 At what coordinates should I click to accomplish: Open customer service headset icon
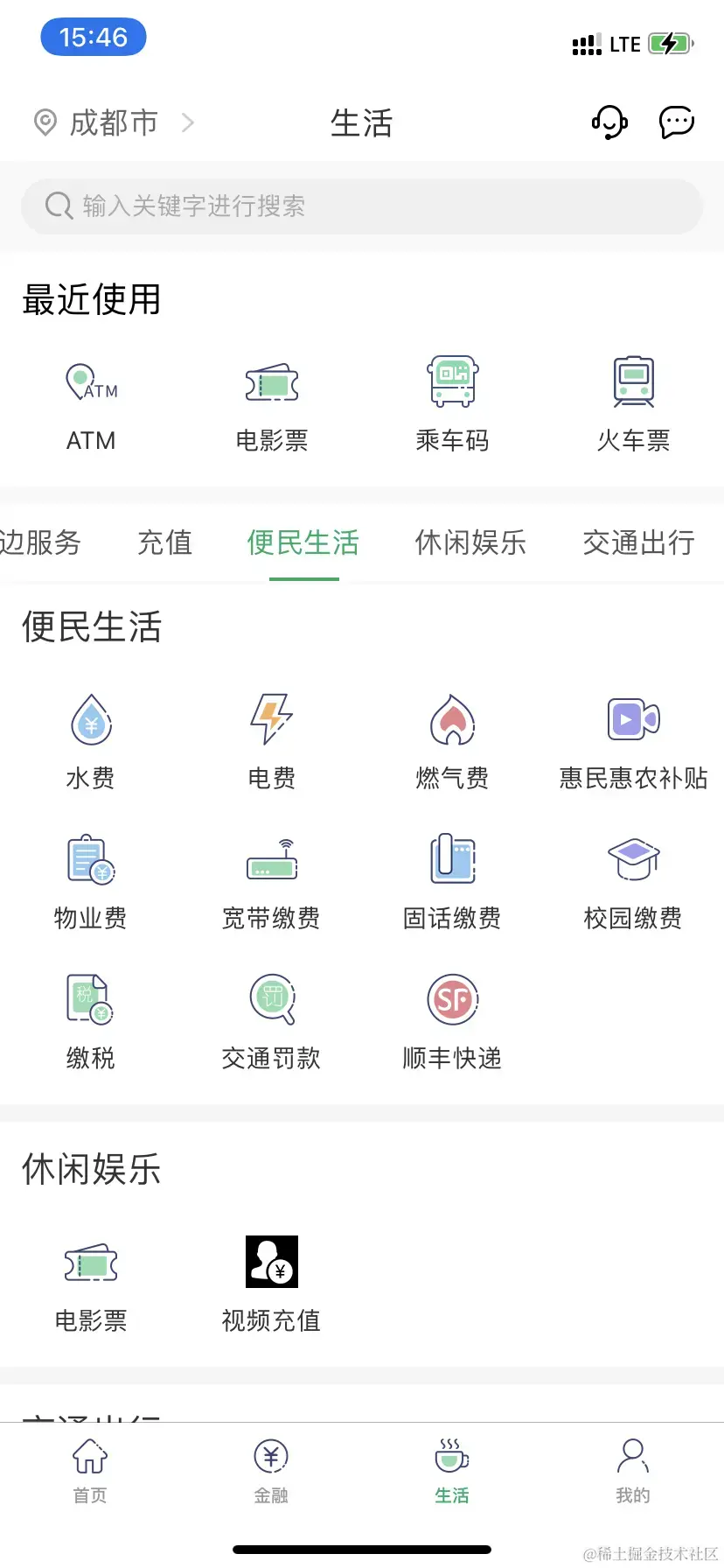609,122
